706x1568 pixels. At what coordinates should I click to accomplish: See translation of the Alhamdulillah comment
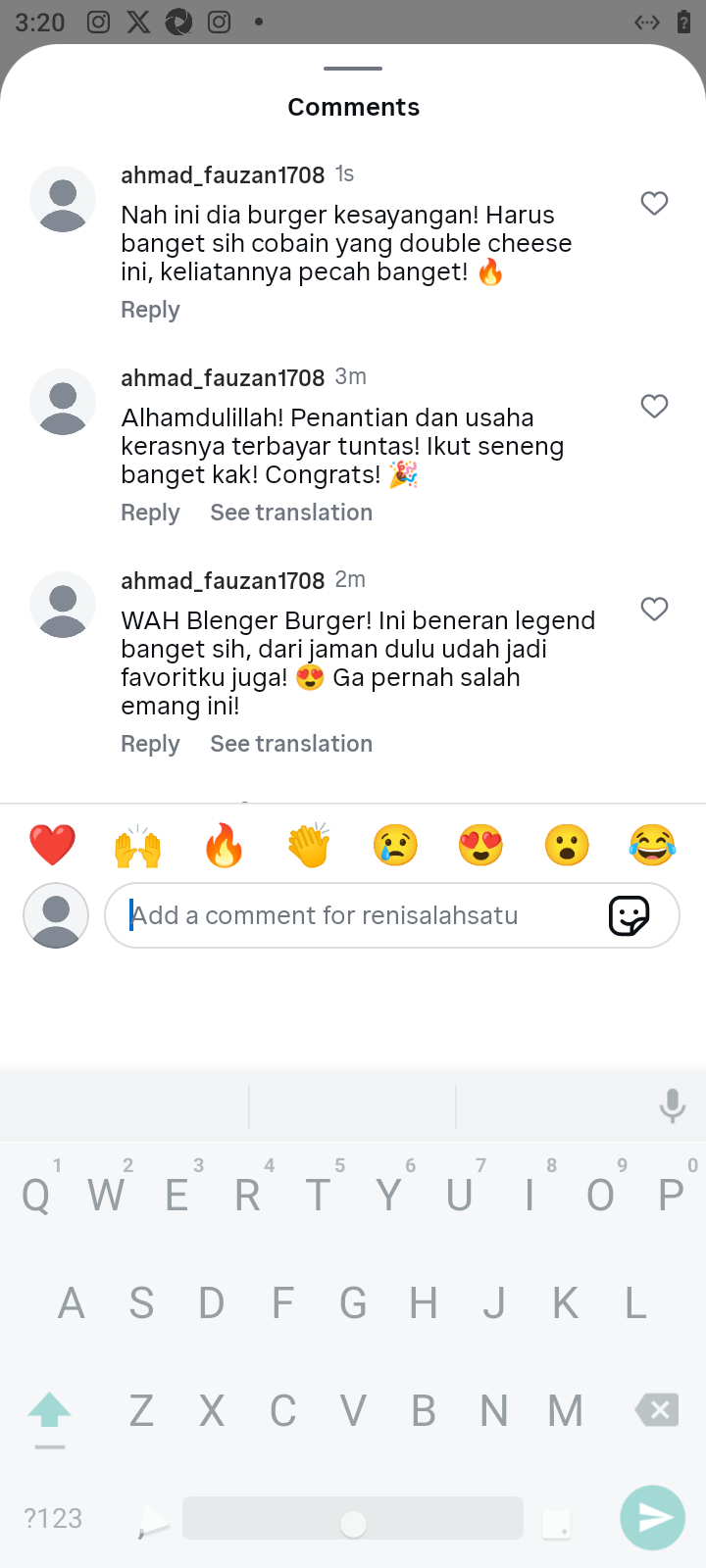pyautogui.click(x=291, y=513)
